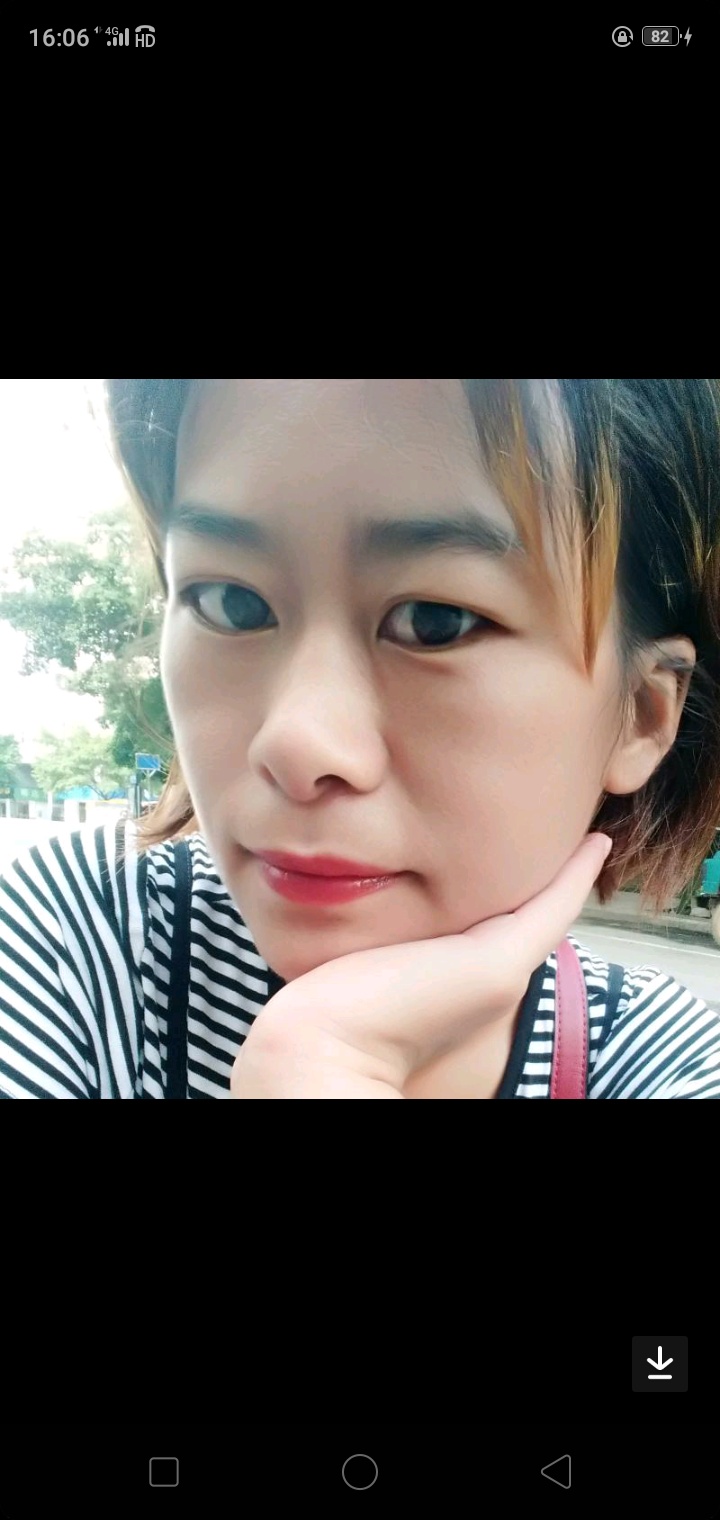Tap the system back button
720x1520 pixels.
(x=556, y=1471)
